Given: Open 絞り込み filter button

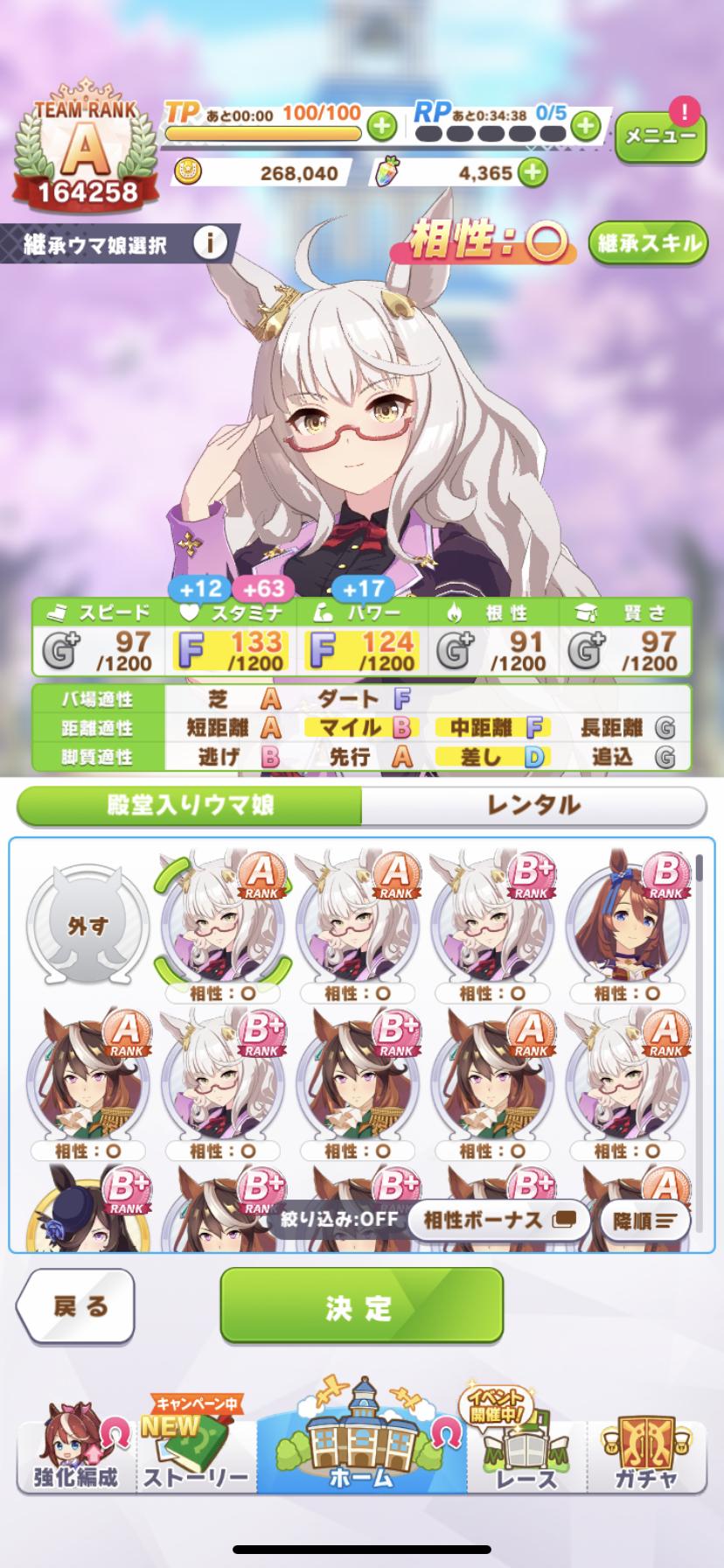Looking at the screenshot, I should pyautogui.click(x=339, y=1220).
